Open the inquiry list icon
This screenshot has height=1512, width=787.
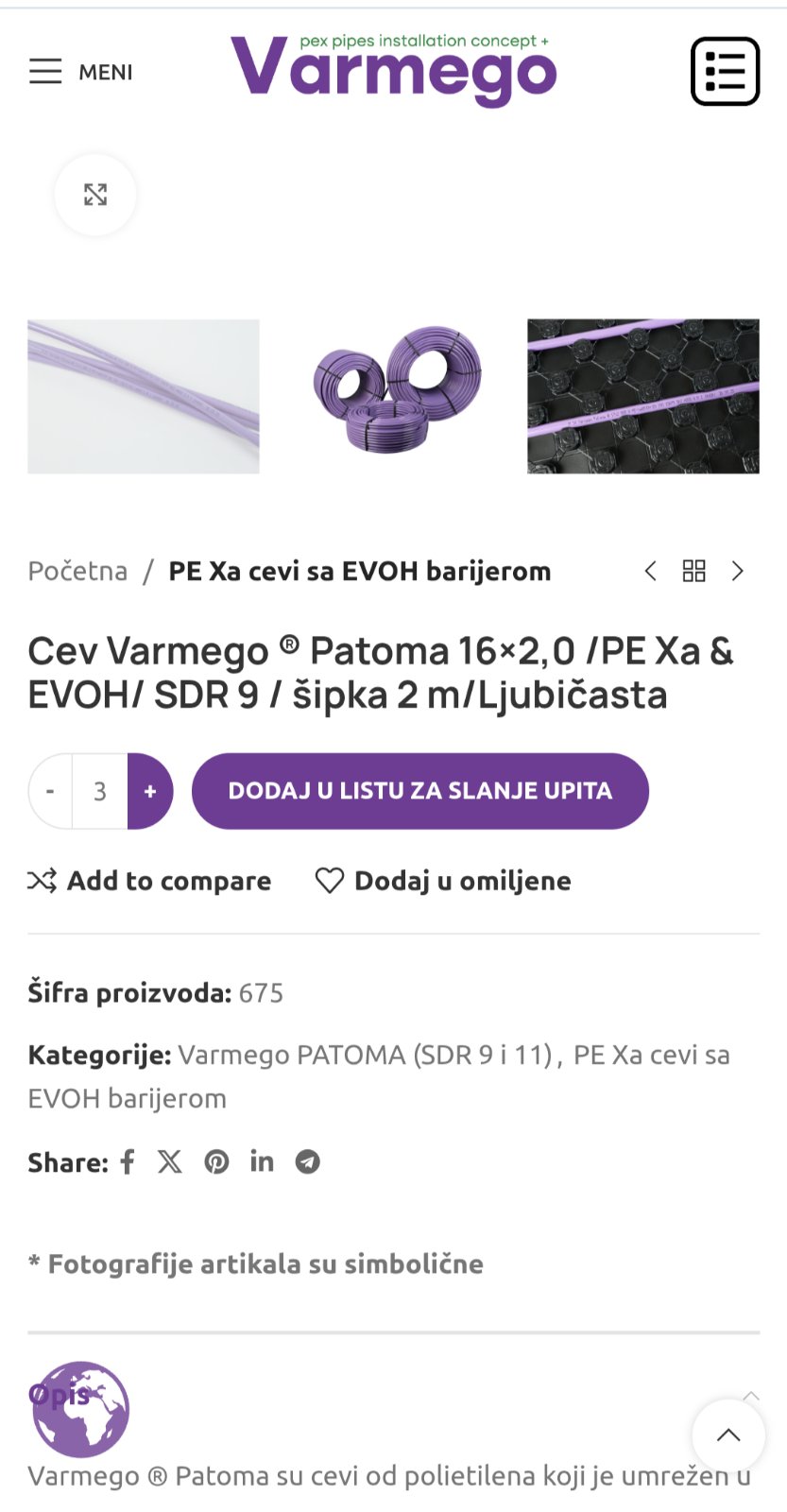pos(725,72)
